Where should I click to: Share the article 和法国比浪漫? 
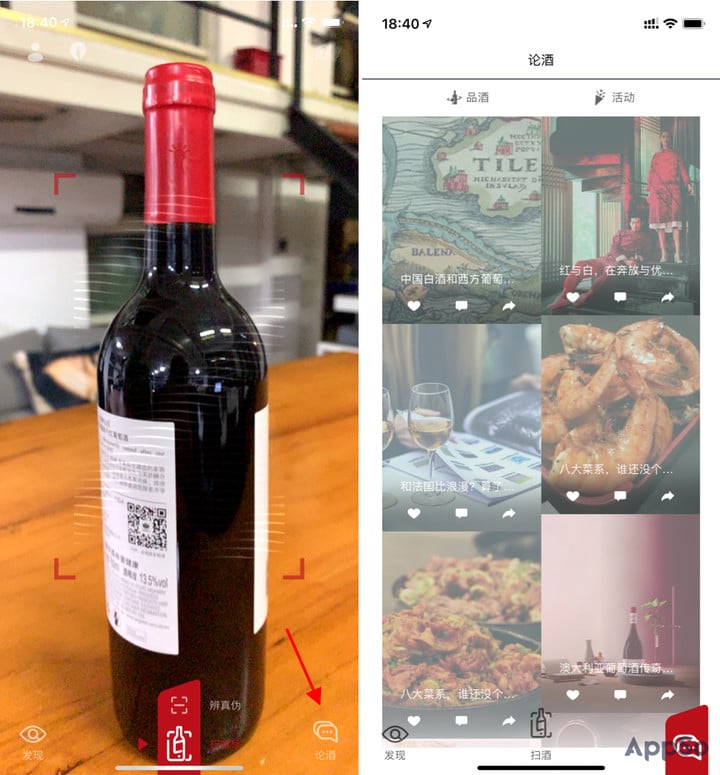[x=508, y=513]
